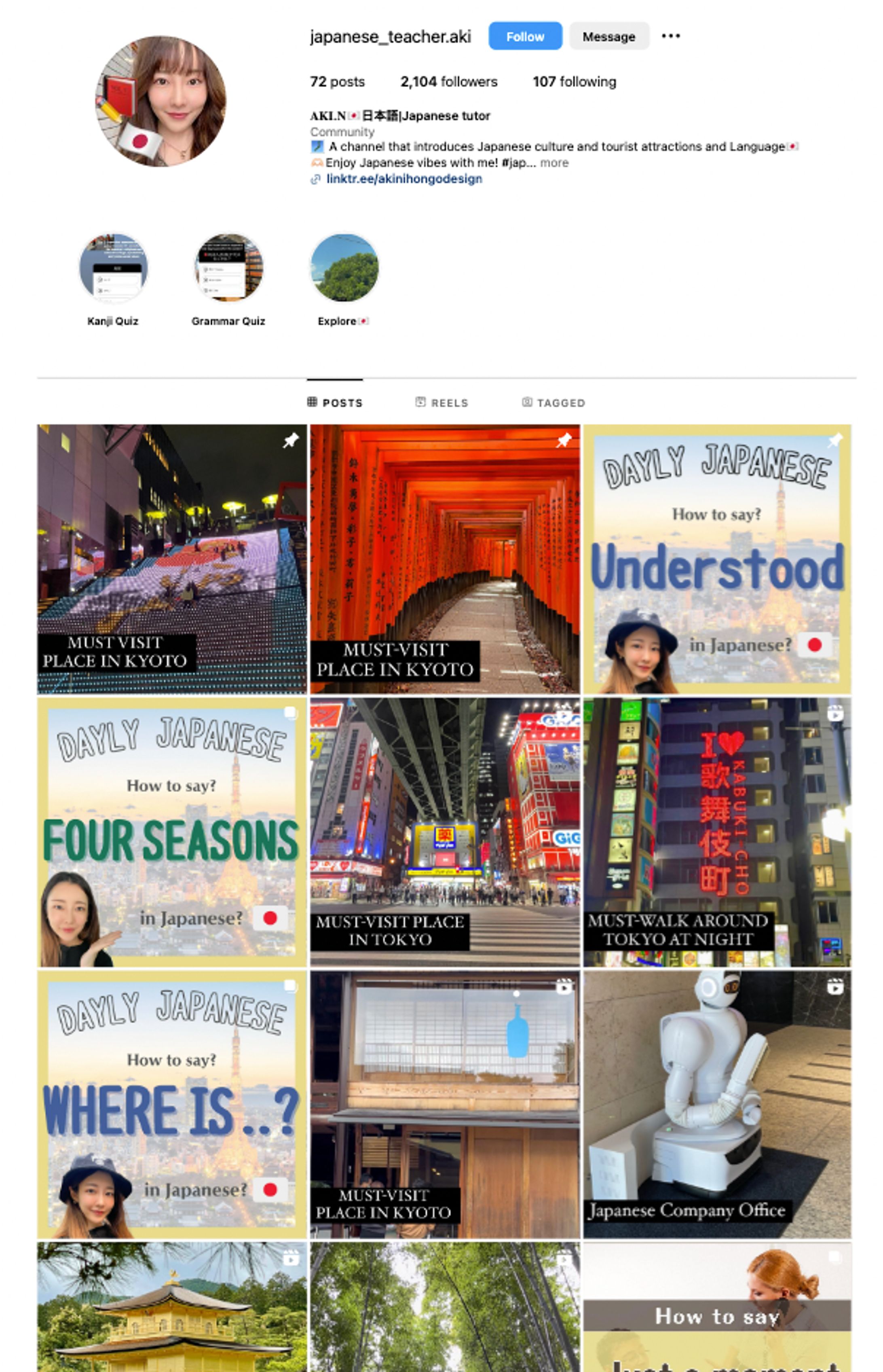Viewport: 883px width, 1372px height.
Task: Open the Kanji Quiz highlight
Action: pos(114,268)
